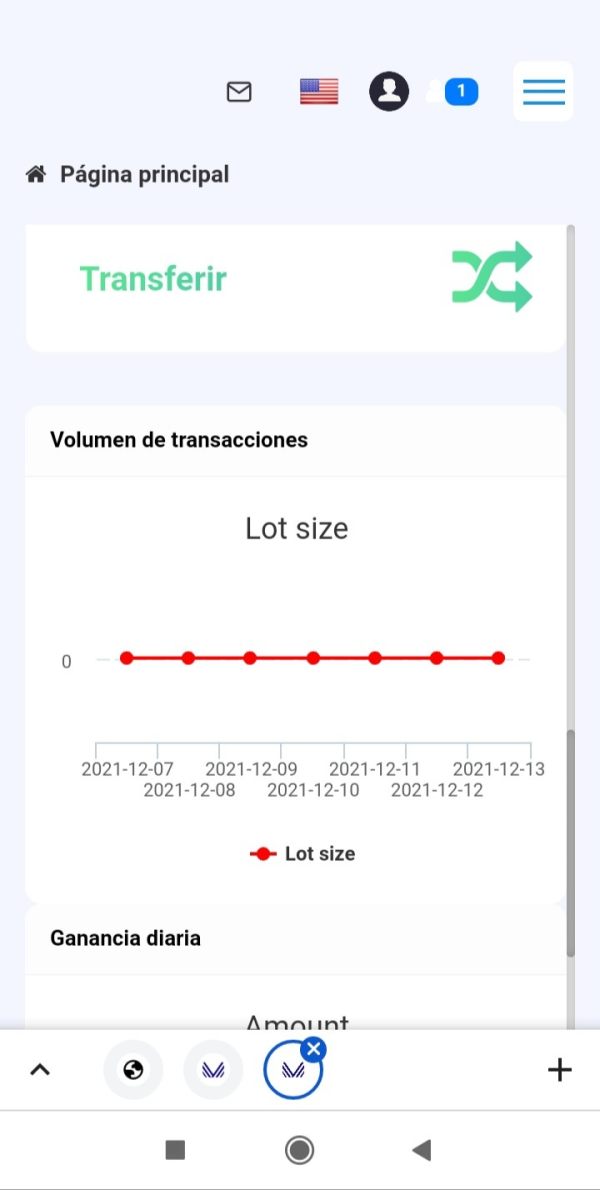Close the active browser tab
Image resolution: width=600 pixels, height=1190 pixels.
click(x=313, y=1050)
